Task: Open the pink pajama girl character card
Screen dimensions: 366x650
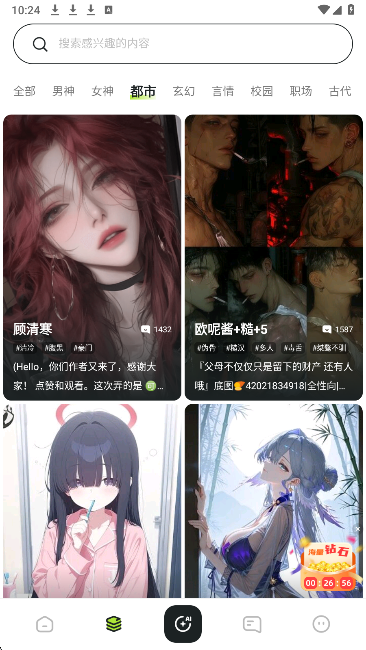Action: 92,501
